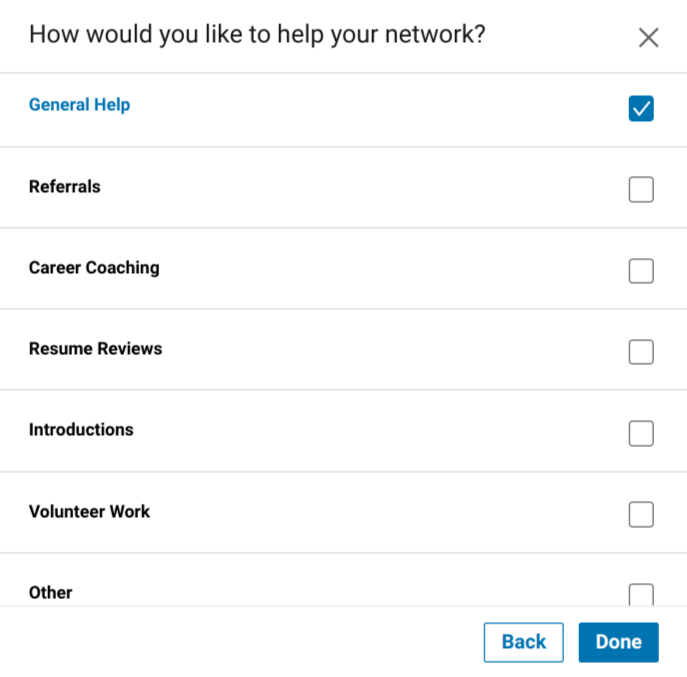Select the Referrals checkbox
The height and width of the screenshot is (677, 687).
coord(641,189)
